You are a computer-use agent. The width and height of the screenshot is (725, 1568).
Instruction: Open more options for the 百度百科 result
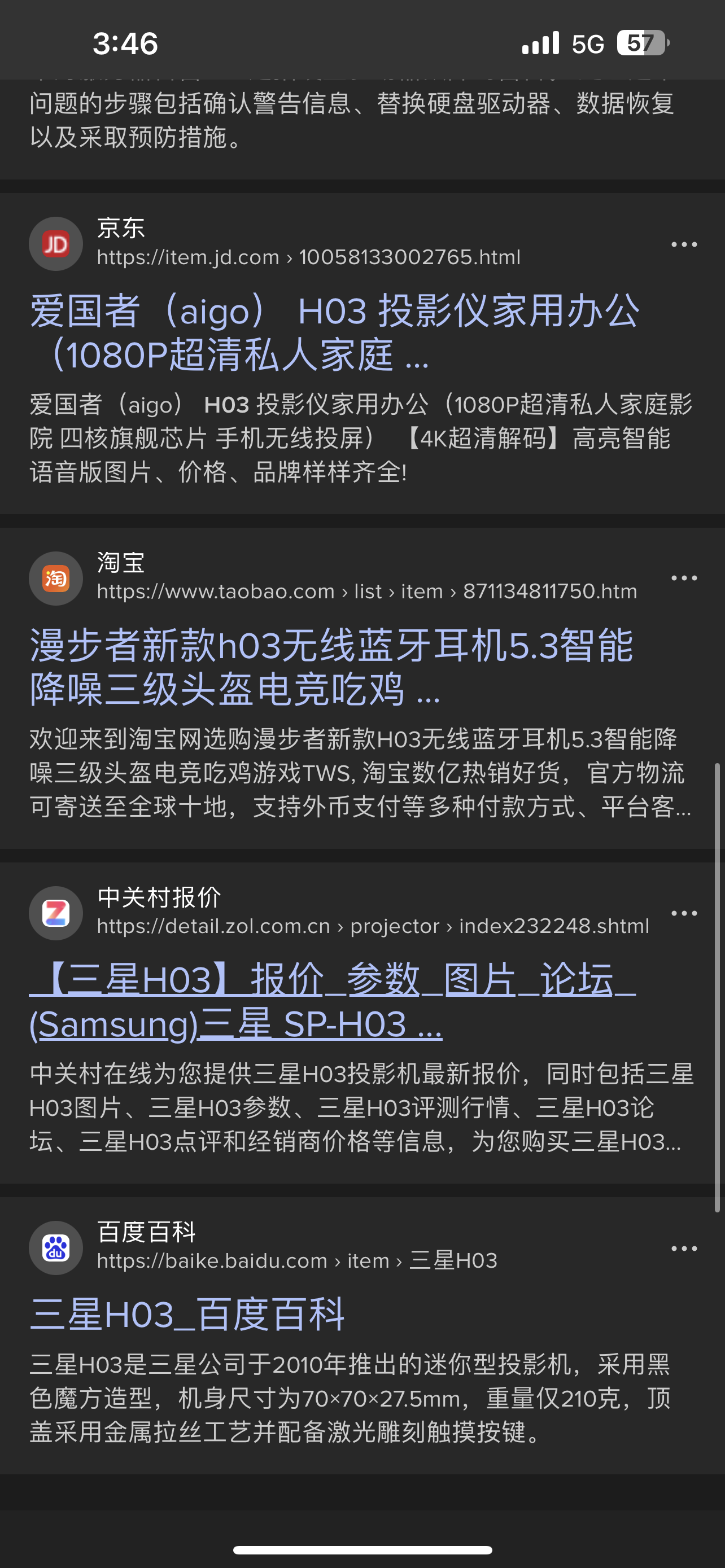(x=684, y=1249)
